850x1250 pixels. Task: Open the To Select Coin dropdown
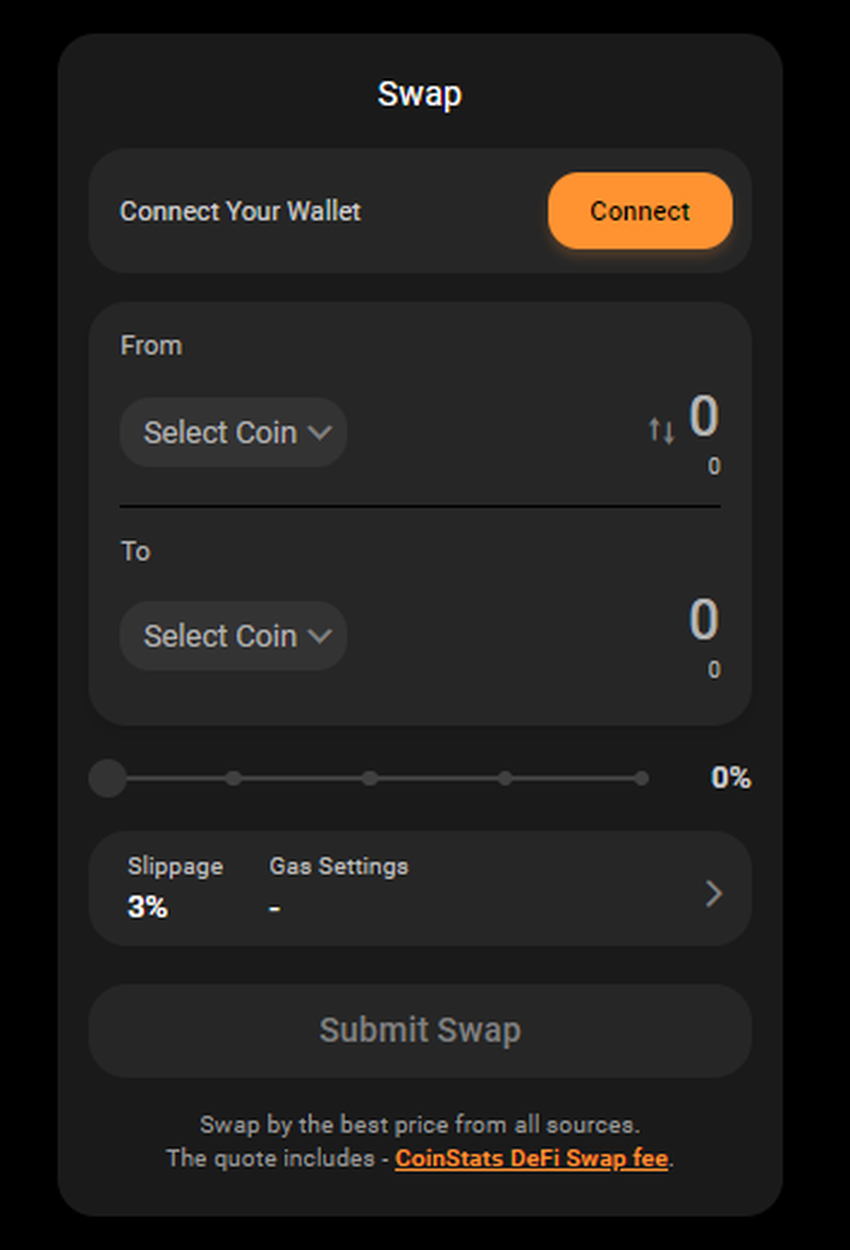coord(234,636)
